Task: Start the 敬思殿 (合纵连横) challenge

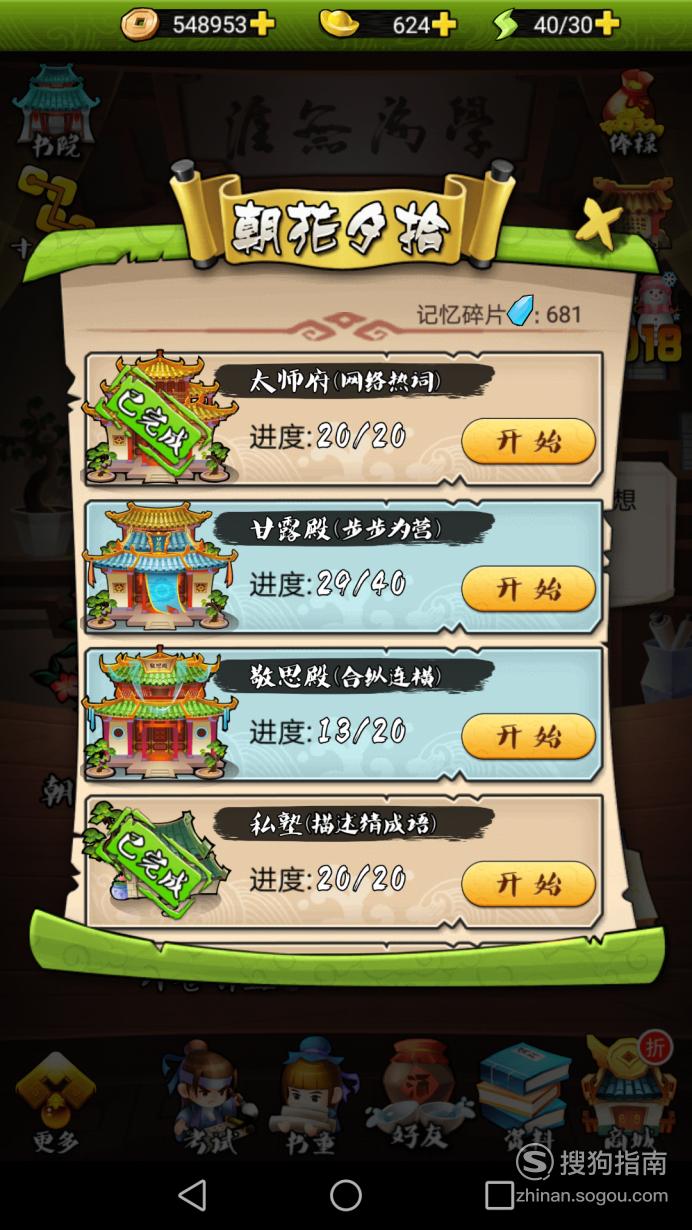Action: tap(528, 737)
